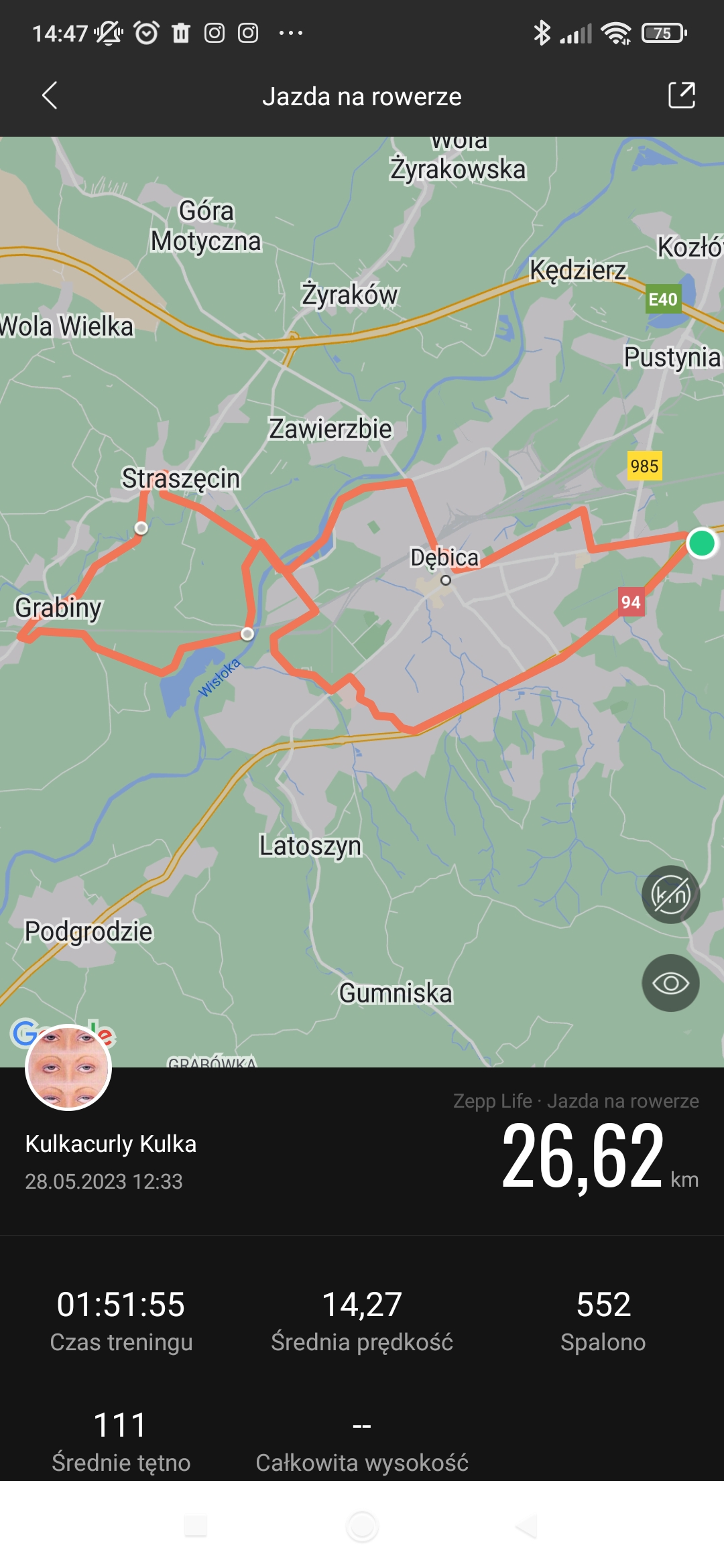
Task: Go back from Jazda na rowerze
Action: click(50, 96)
